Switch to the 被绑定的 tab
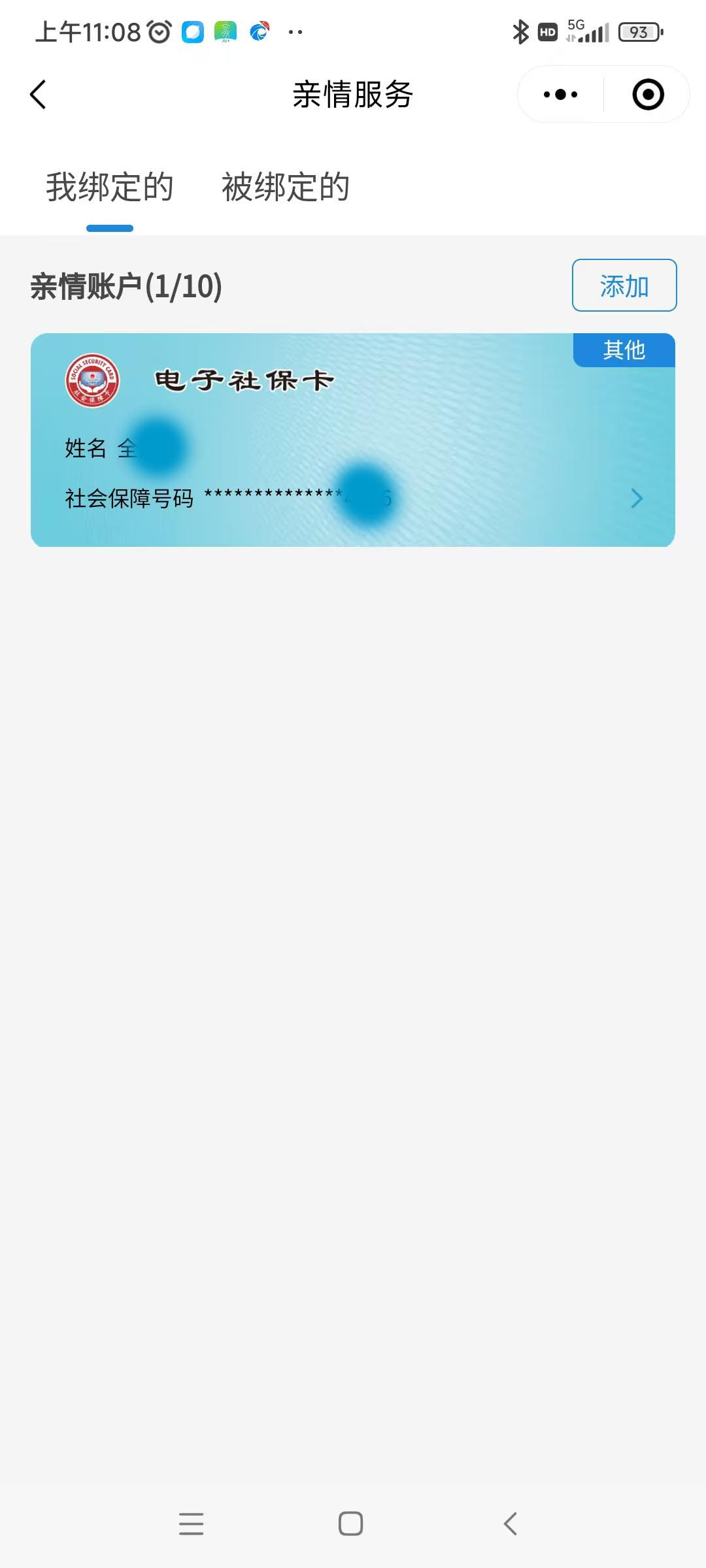Viewport: 706px width, 1568px height. 286,188
